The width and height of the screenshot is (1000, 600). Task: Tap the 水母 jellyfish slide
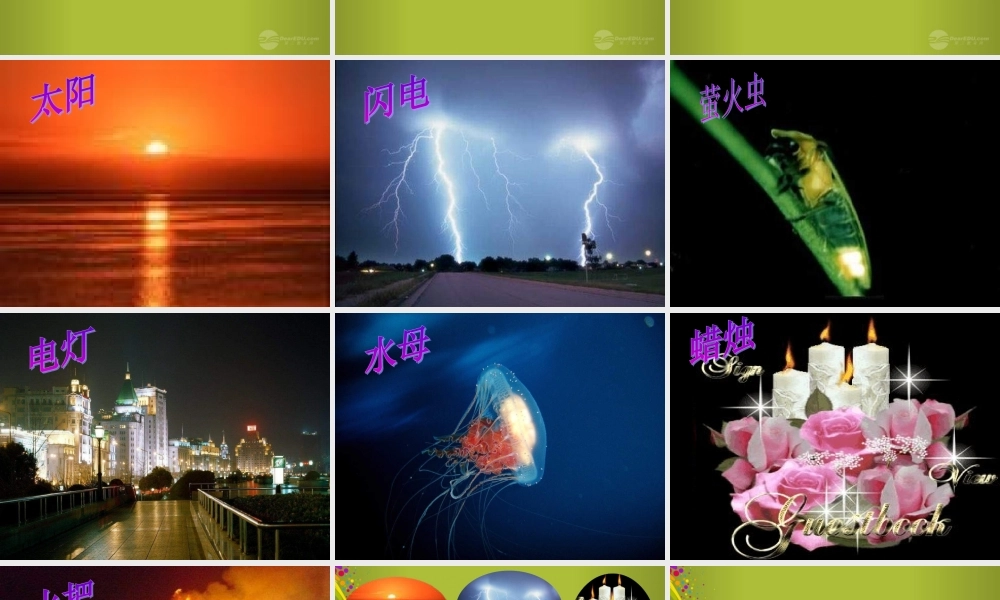point(500,436)
